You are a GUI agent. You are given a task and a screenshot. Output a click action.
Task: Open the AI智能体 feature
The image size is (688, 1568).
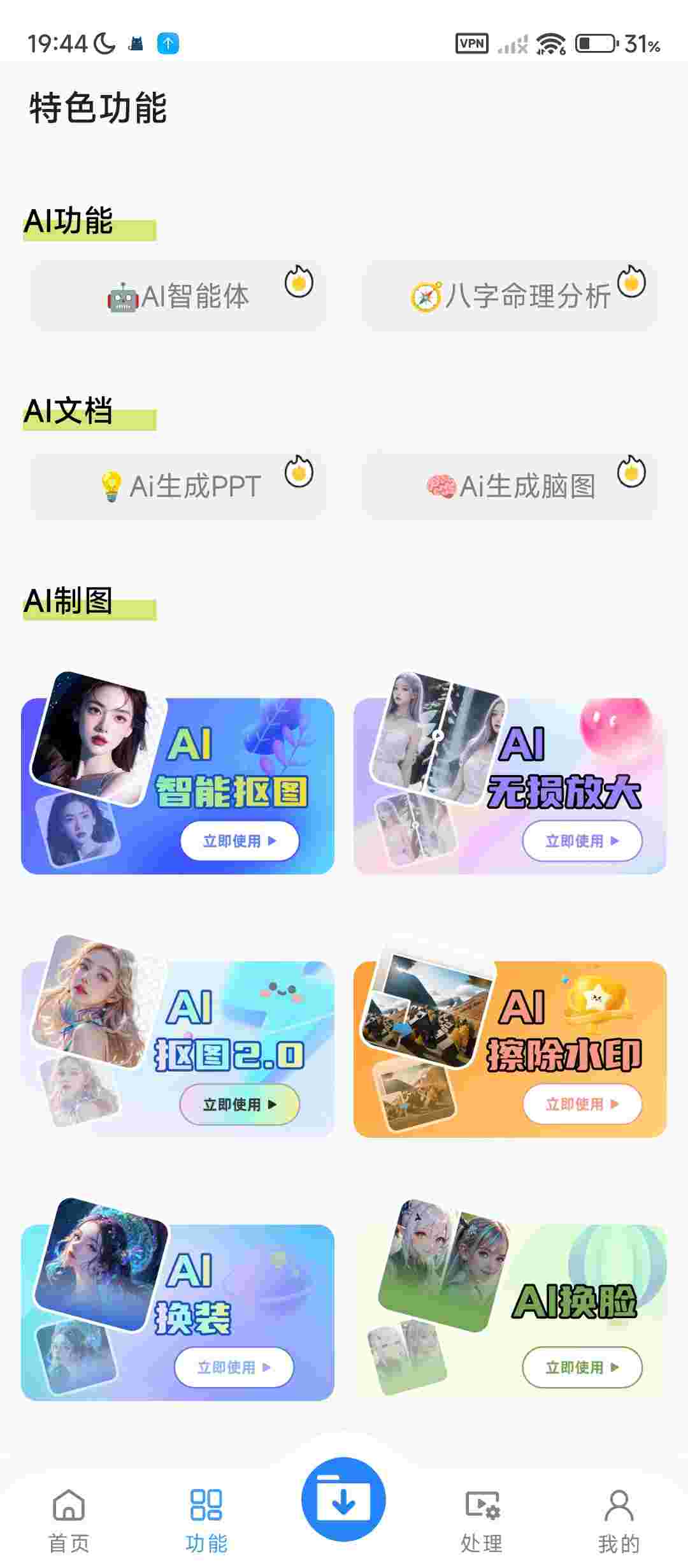[178, 296]
